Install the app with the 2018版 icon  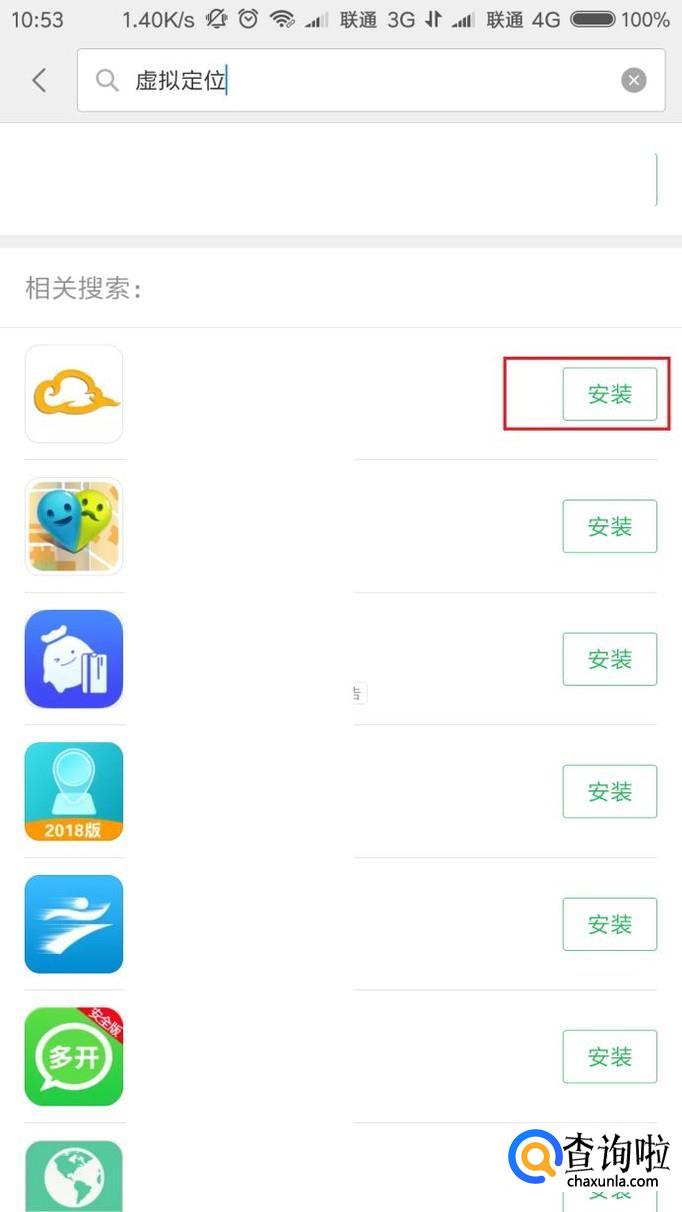(x=610, y=791)
